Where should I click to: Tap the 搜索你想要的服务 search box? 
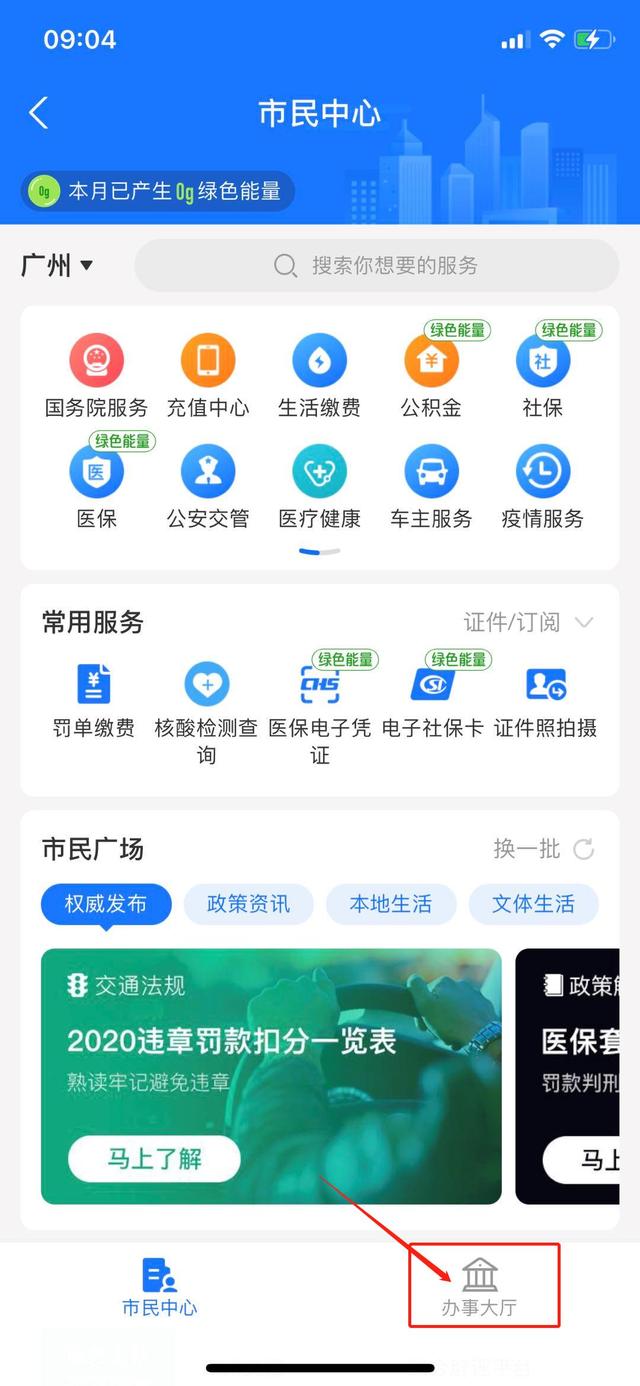[376, 265]
